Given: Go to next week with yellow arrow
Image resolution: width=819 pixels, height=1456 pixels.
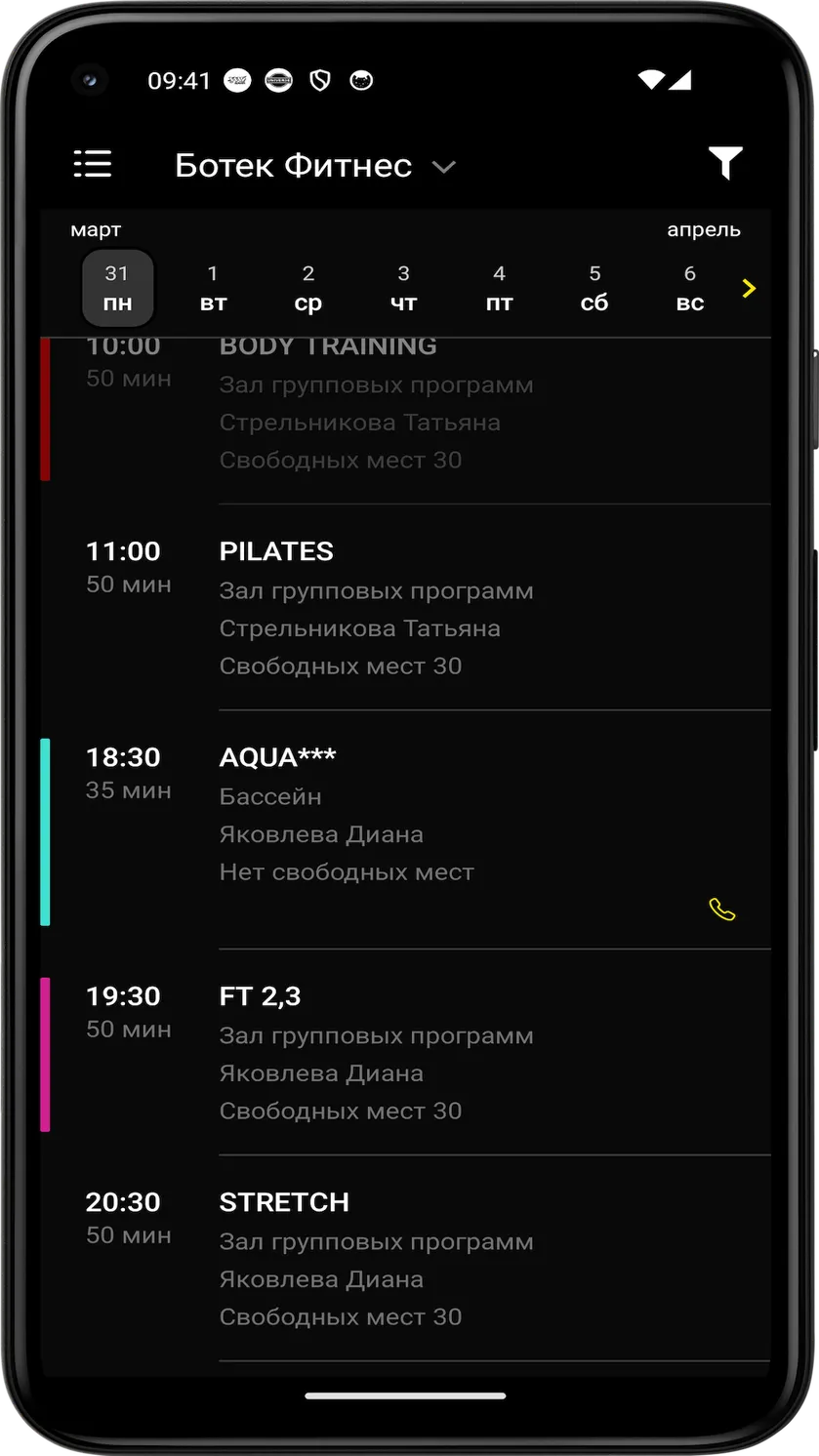Looking at the screenshot, I should (x=749, y=288).
